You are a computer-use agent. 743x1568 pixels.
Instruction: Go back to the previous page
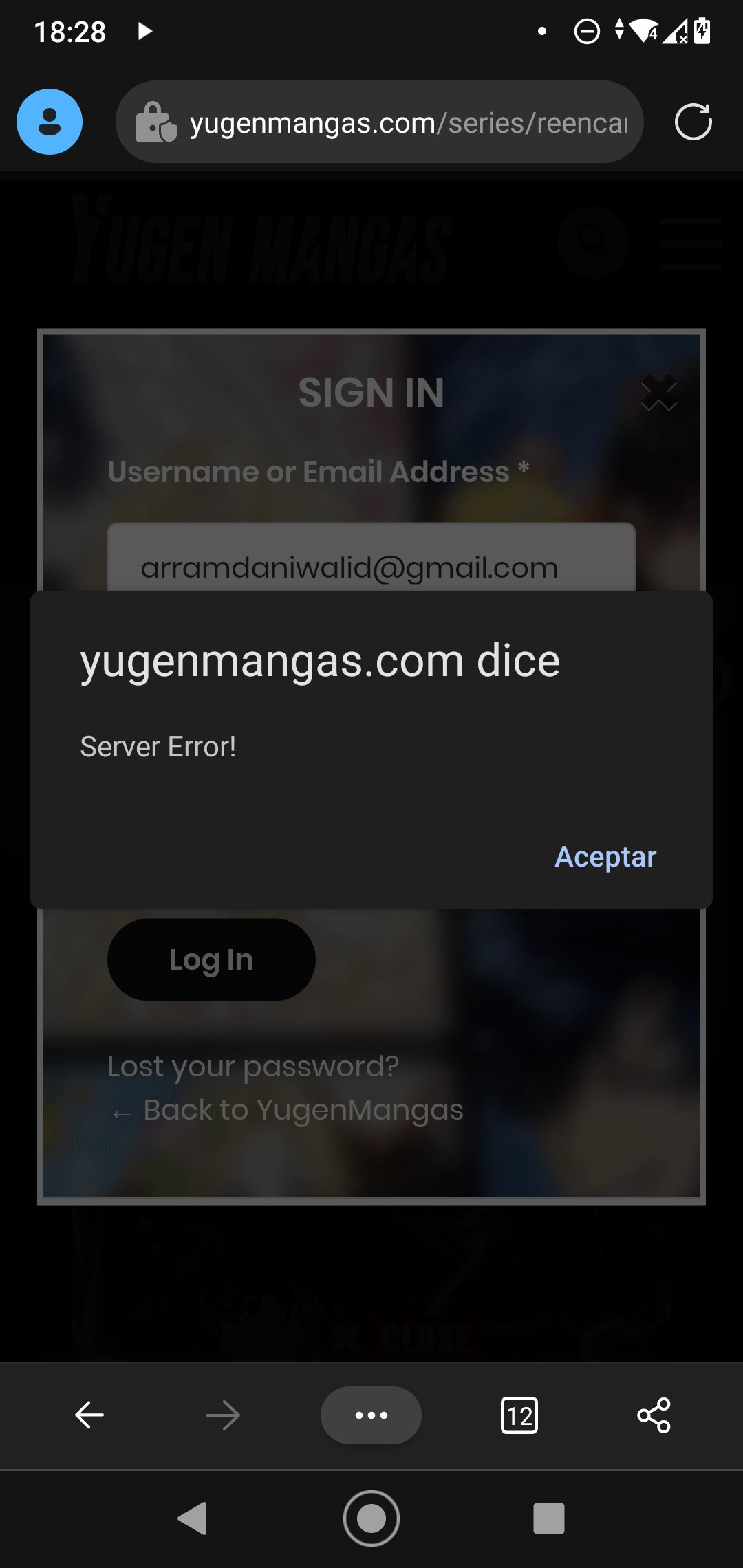(x=89, y=1415)
